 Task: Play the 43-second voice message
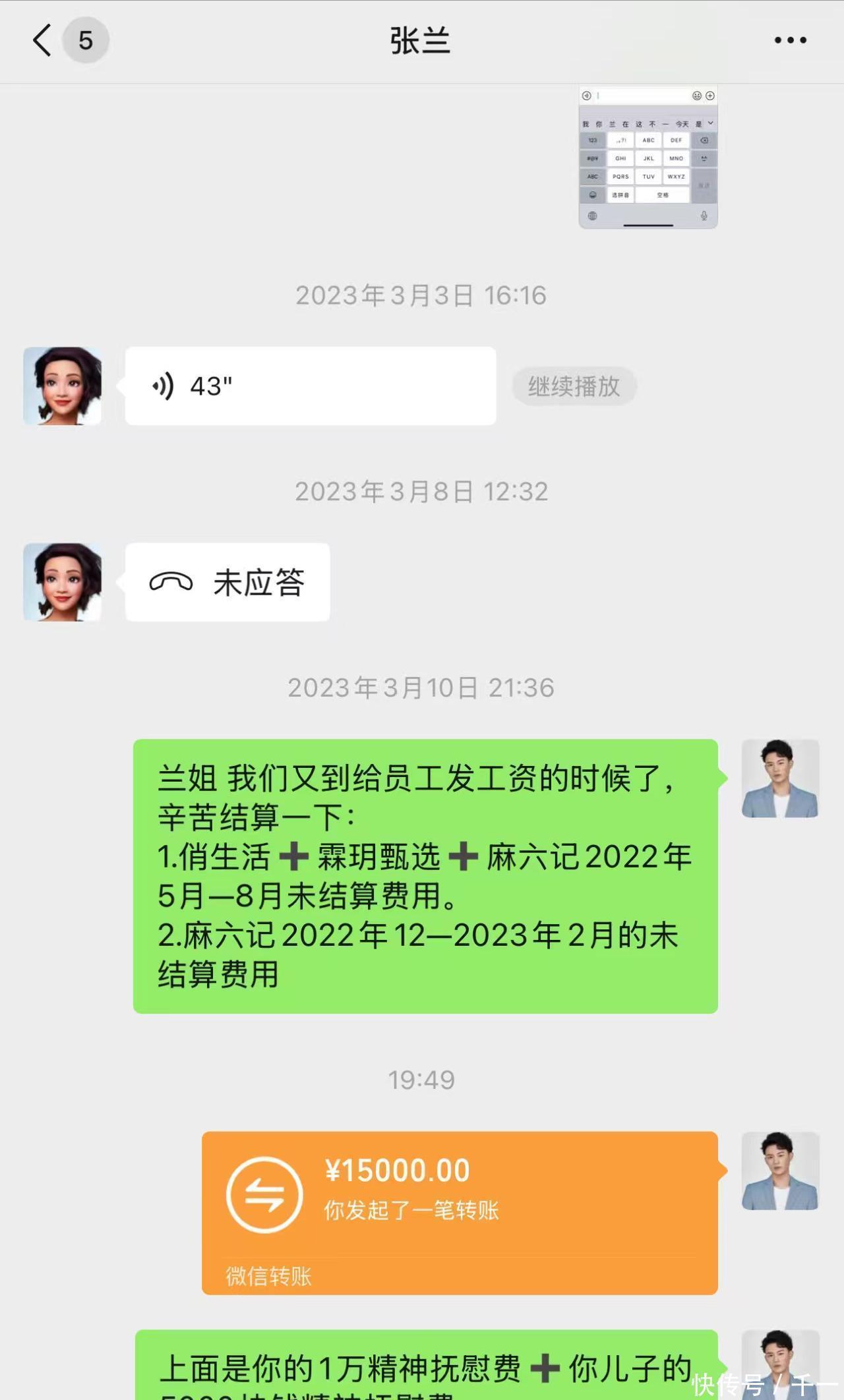(x=310, y=386)
